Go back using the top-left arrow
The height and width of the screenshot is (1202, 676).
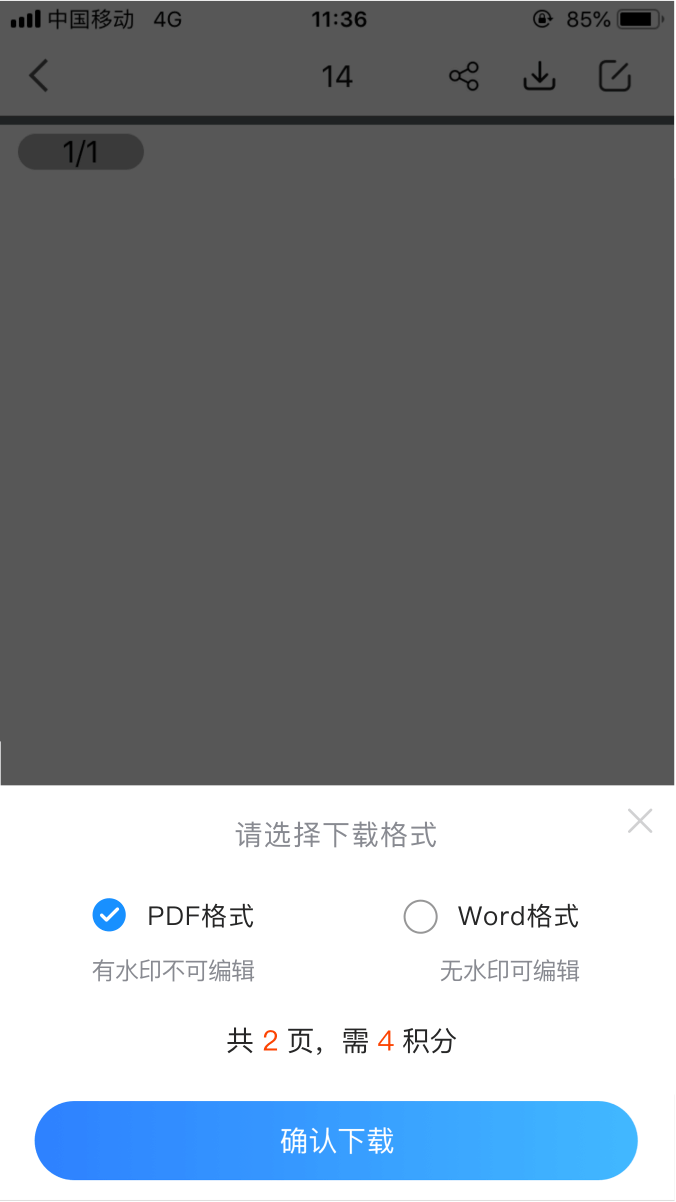(x=39, y=76)
